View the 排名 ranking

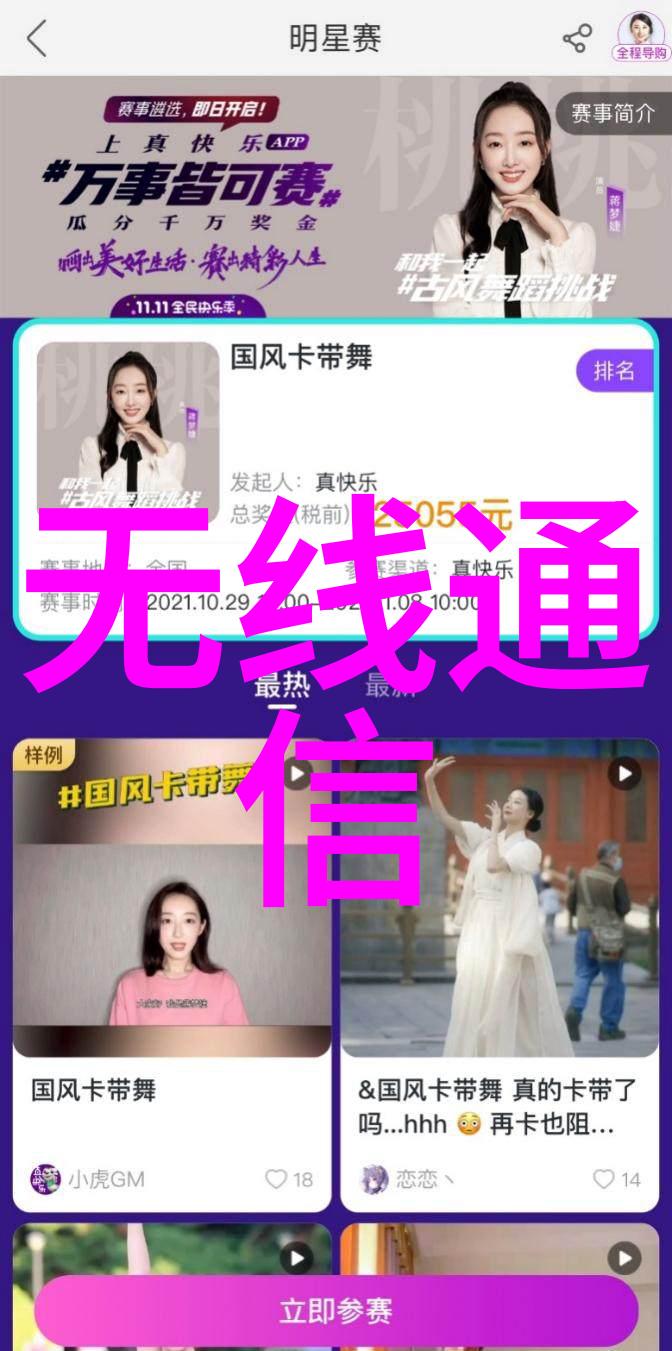(x=613, y=371)
